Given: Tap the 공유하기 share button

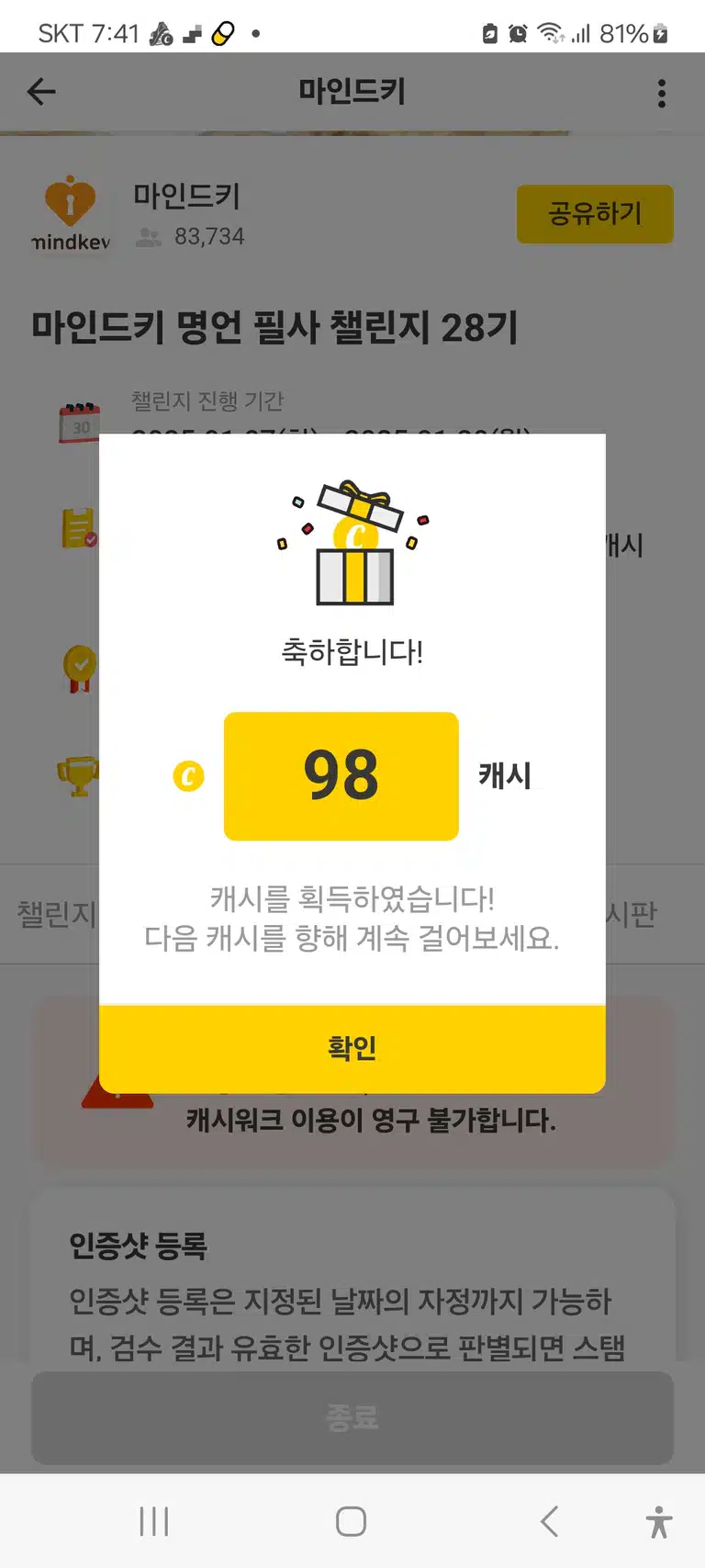Looking at the screenshot, I should 595,214.
